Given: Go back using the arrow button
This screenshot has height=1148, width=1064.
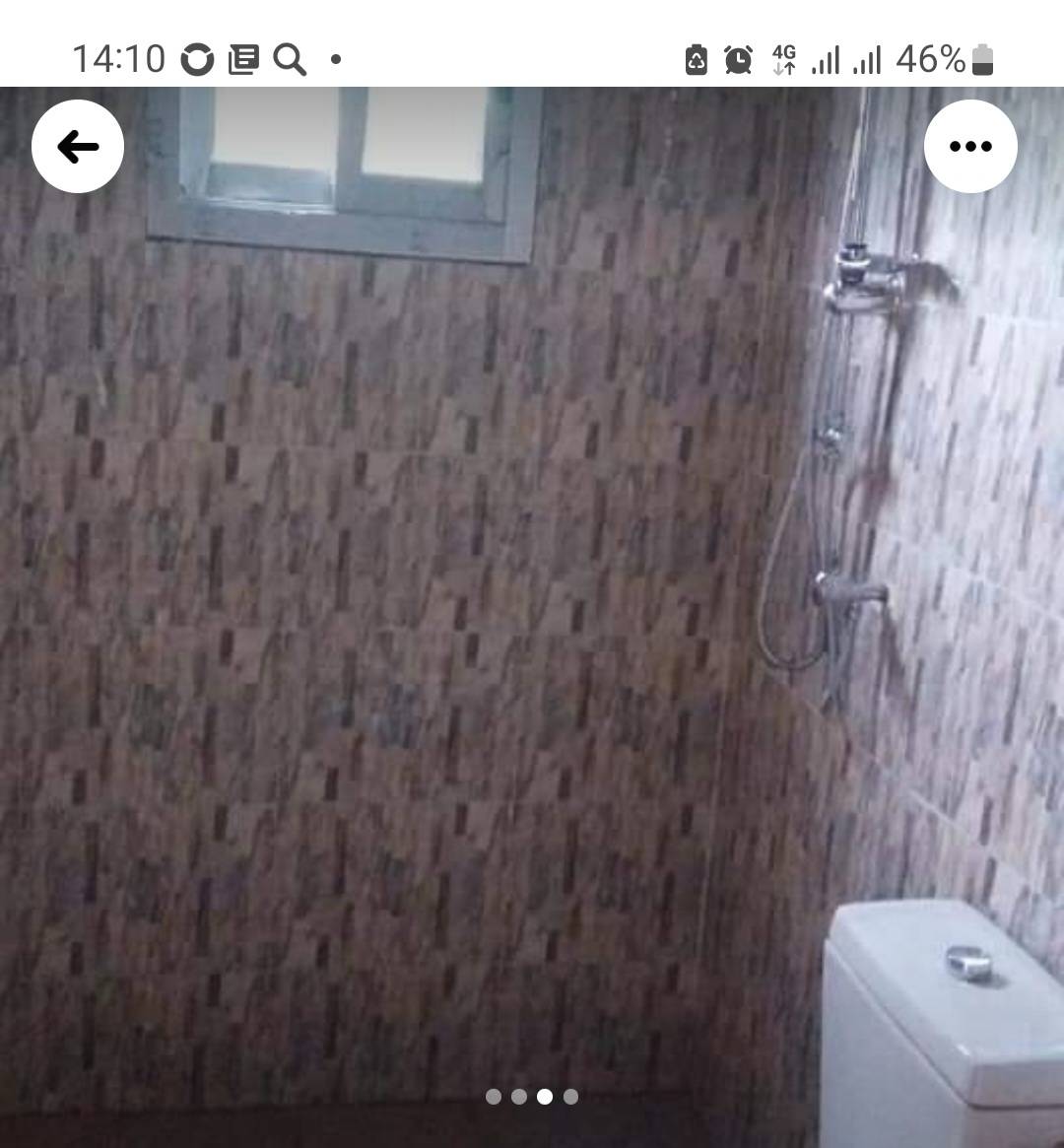Looking at the screenshot, I should 78,147.
